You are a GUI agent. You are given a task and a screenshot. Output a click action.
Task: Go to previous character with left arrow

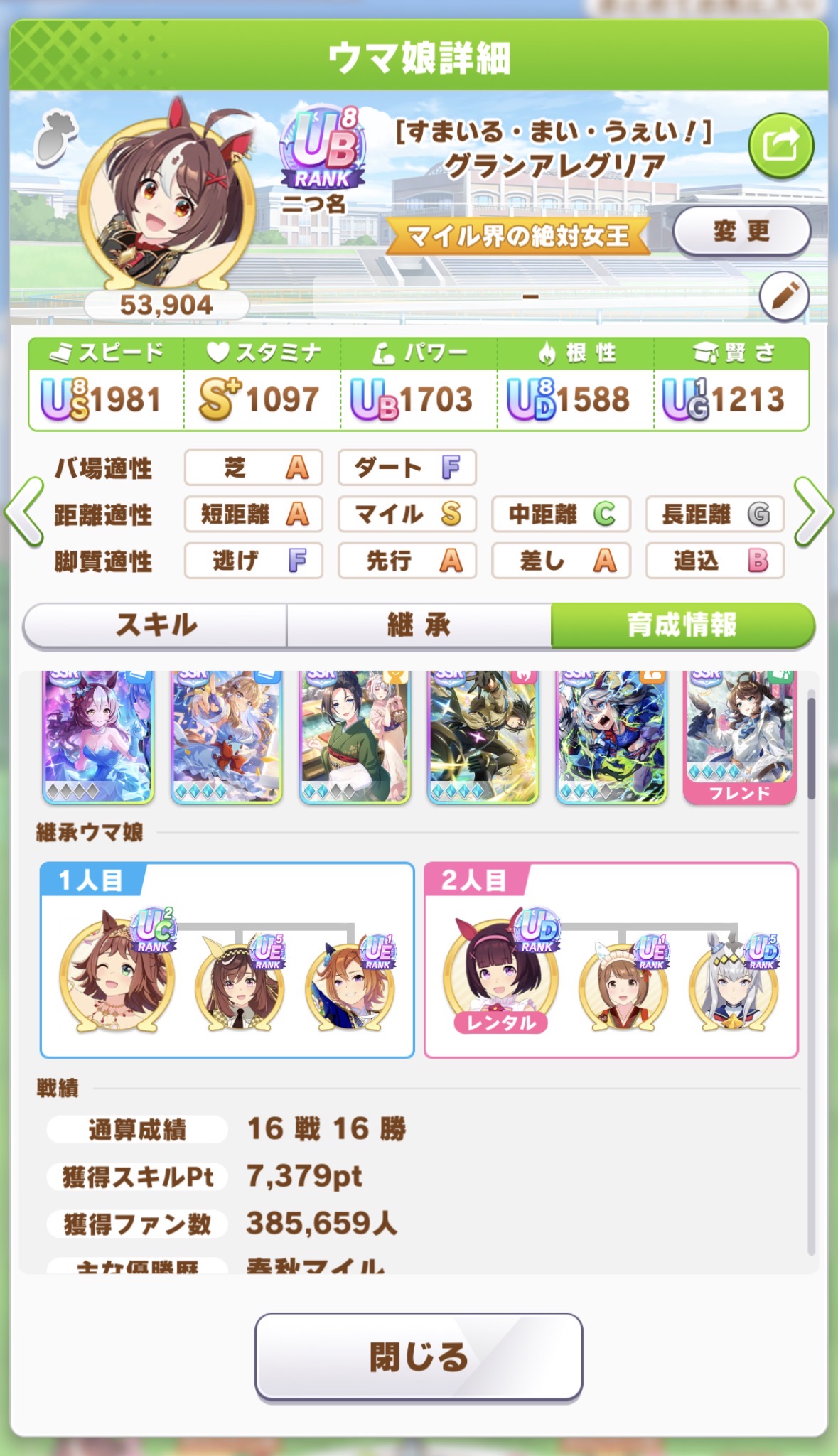click(x=24, y=512)
